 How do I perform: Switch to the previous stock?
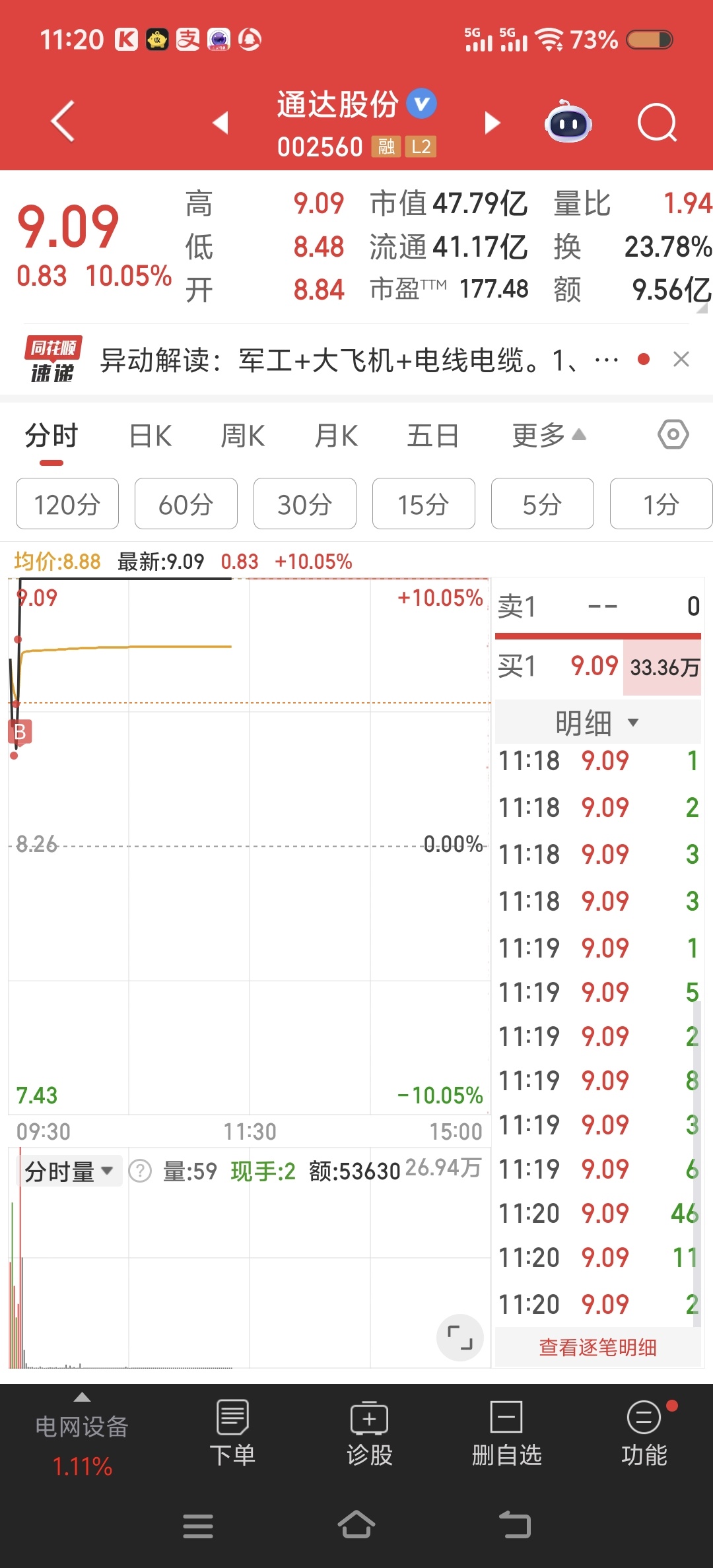tap(221, 123)
